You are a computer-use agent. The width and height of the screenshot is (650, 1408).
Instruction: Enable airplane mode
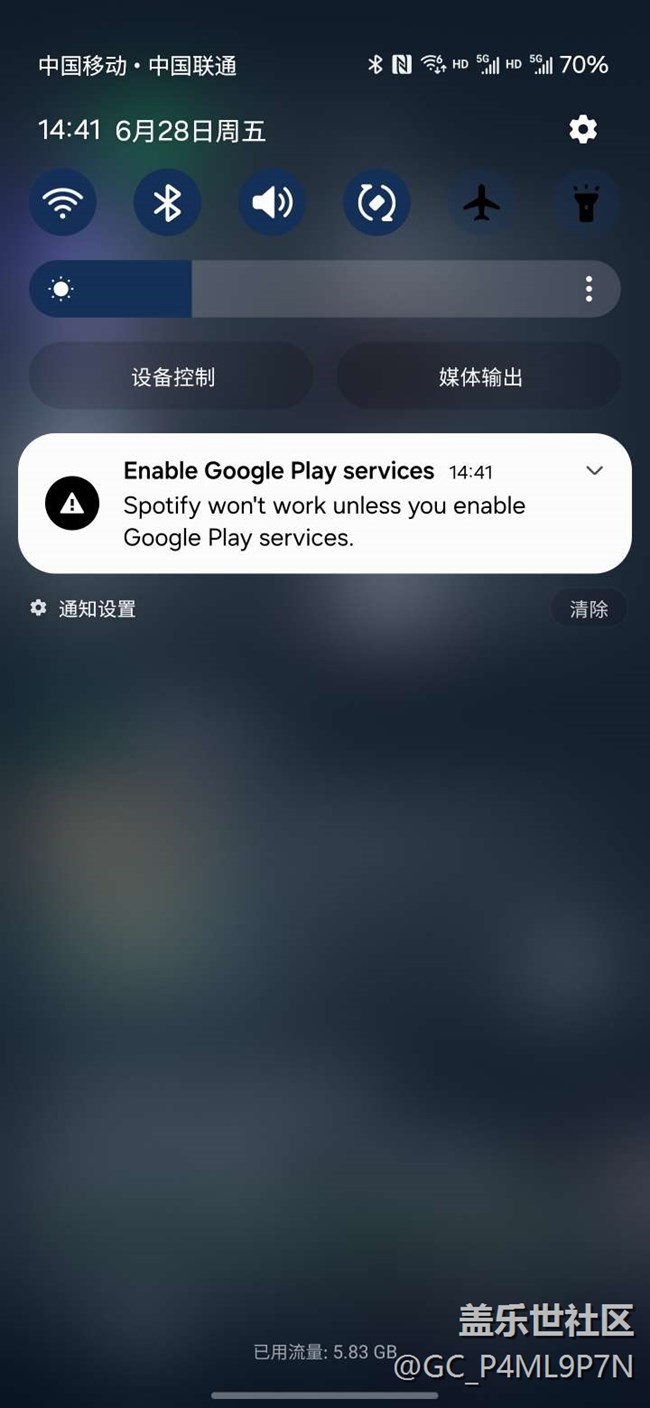point(481,203)
